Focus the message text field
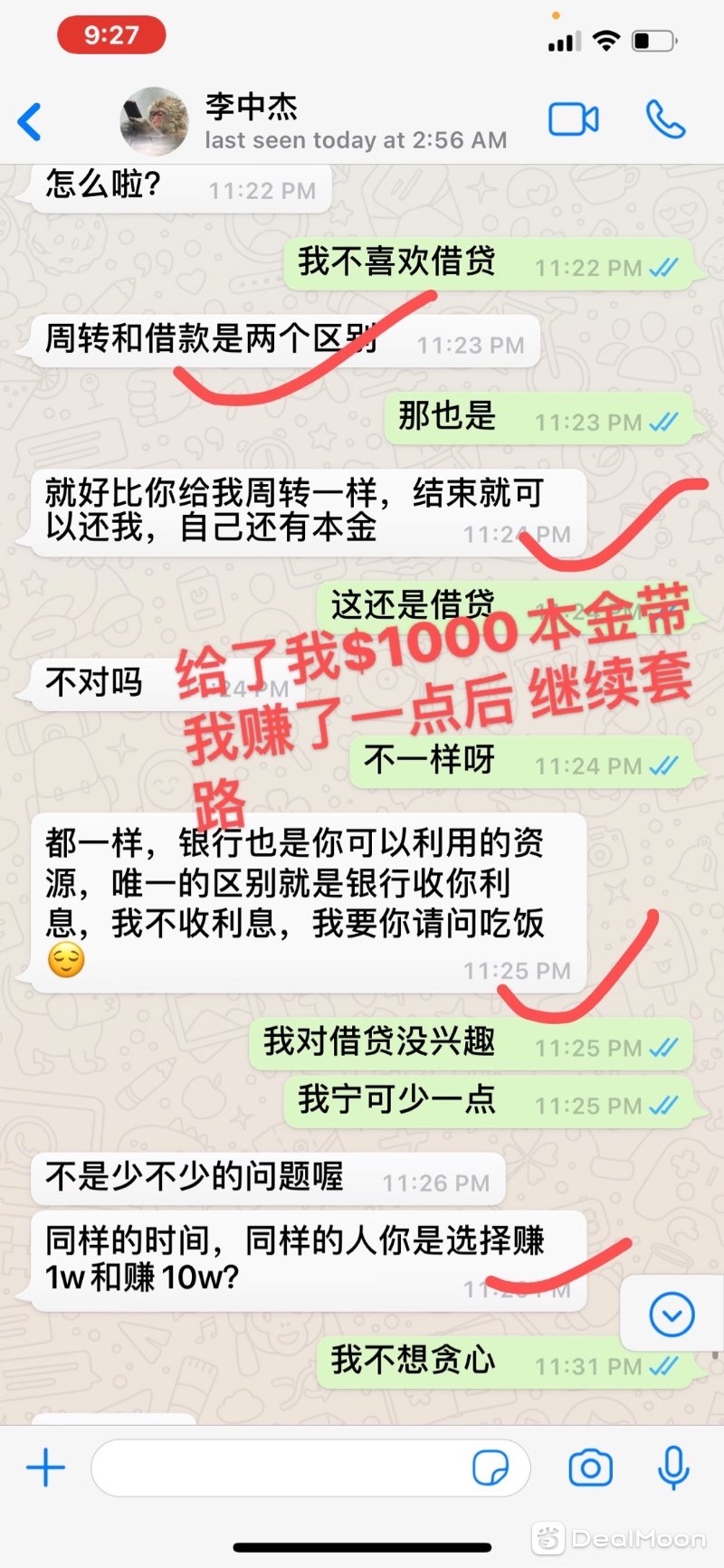Viewport: 724px width, 1568px height. (x=281, y=1468)
